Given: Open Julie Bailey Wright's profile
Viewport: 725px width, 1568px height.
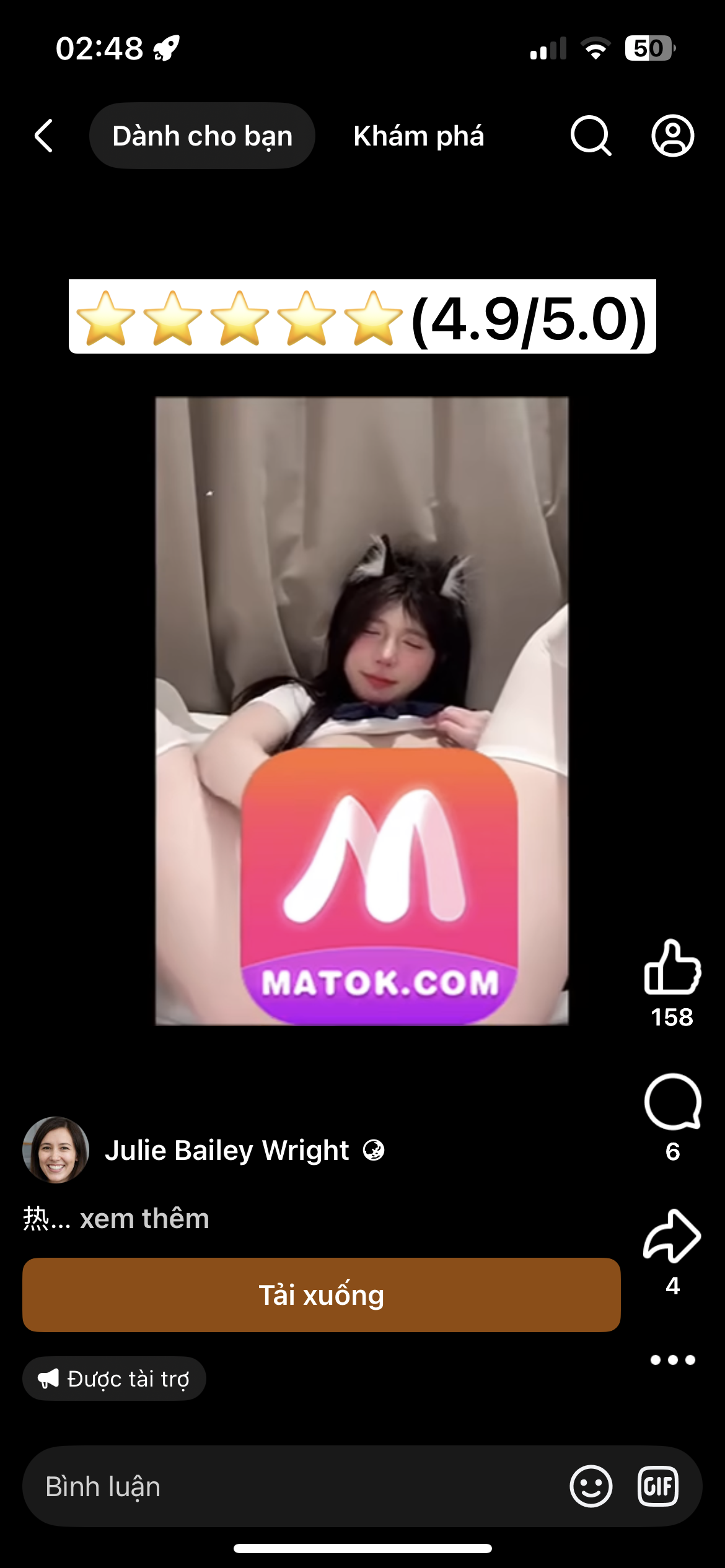Looking at the screenshot, I should (x=227, y=1151).
